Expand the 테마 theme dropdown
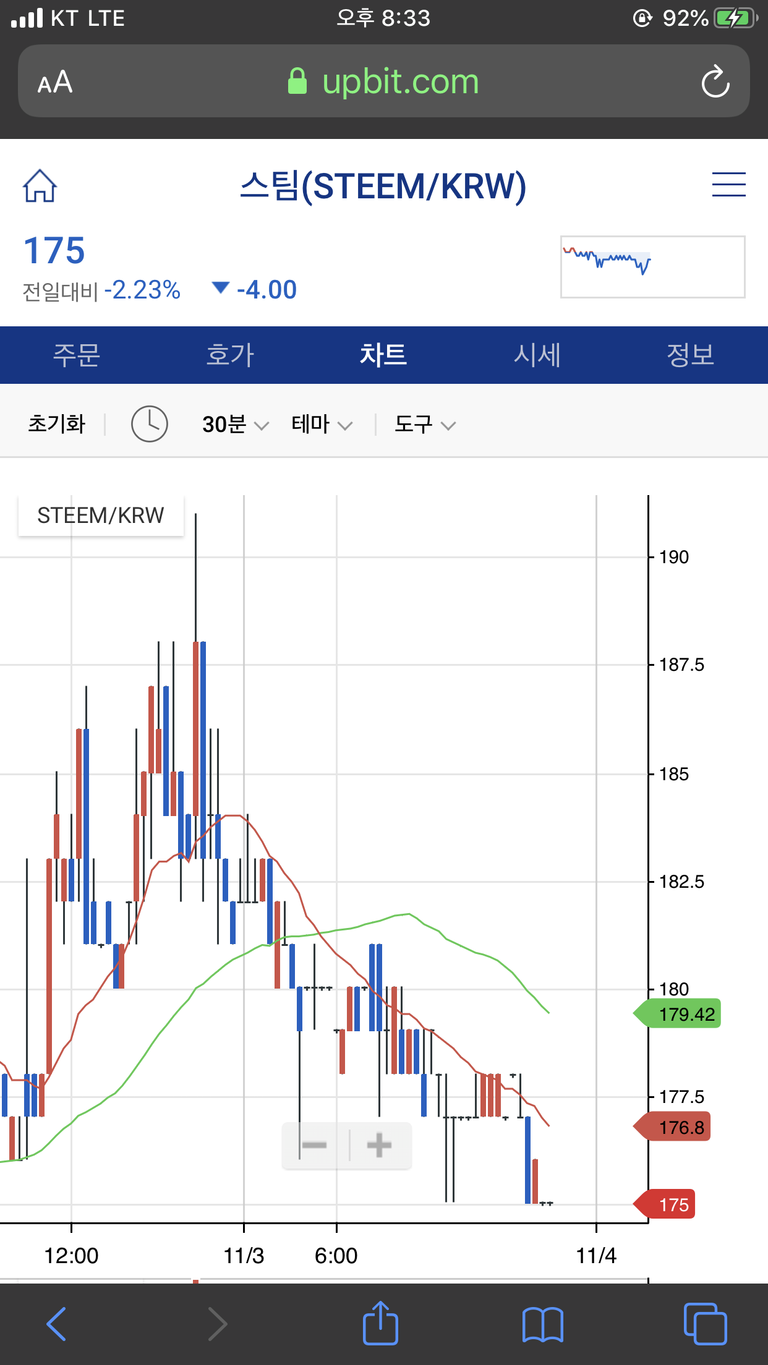Screen dimensions: 768x1365 point(322,424)
